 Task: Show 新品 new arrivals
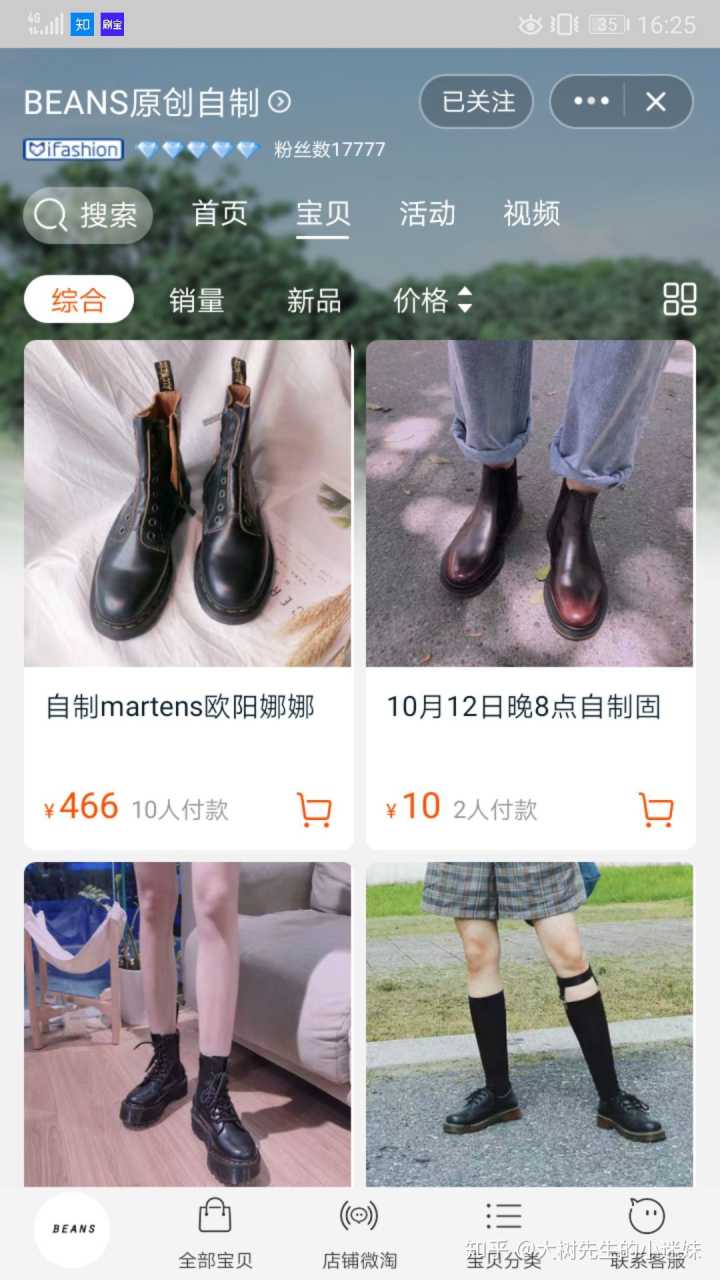[x=314, y=300]
